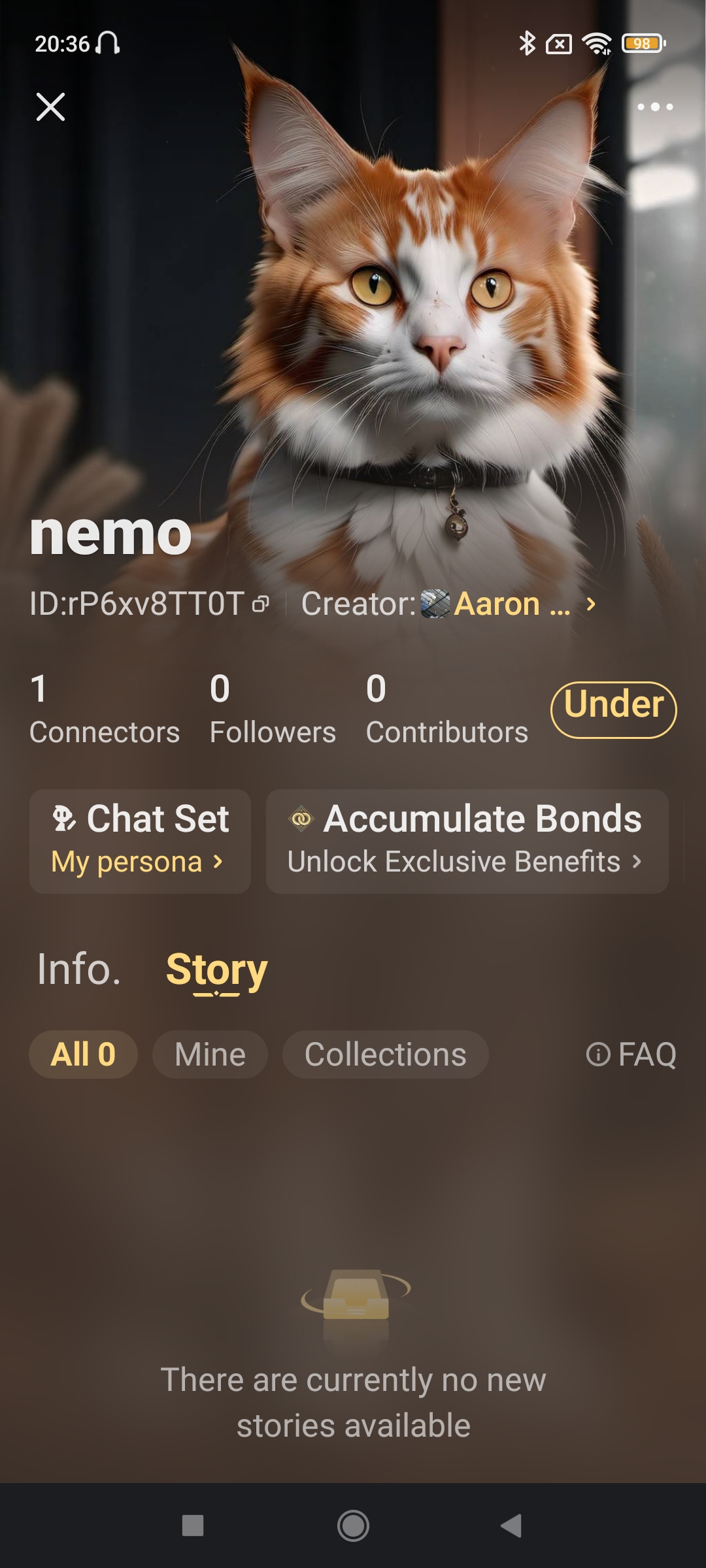Open Accumulate Bonds exclusive benefits
706x1568 pixels.
(467, 841)
